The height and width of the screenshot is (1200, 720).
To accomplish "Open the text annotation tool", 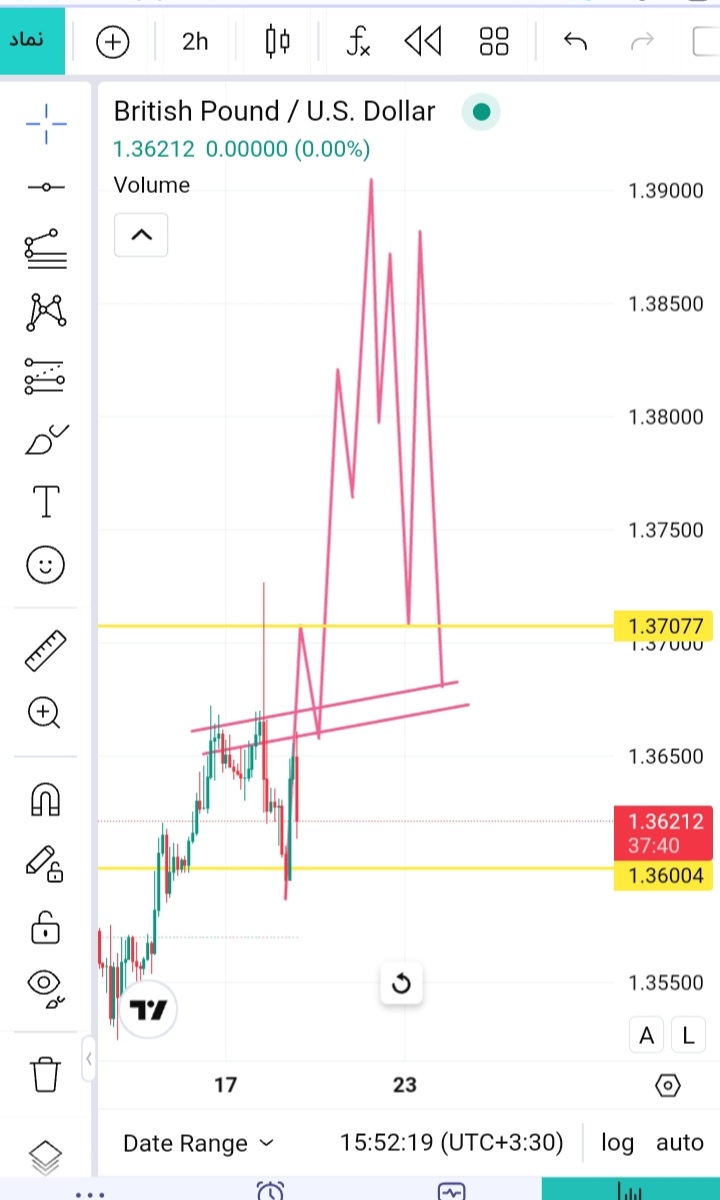I will [46, 502].
